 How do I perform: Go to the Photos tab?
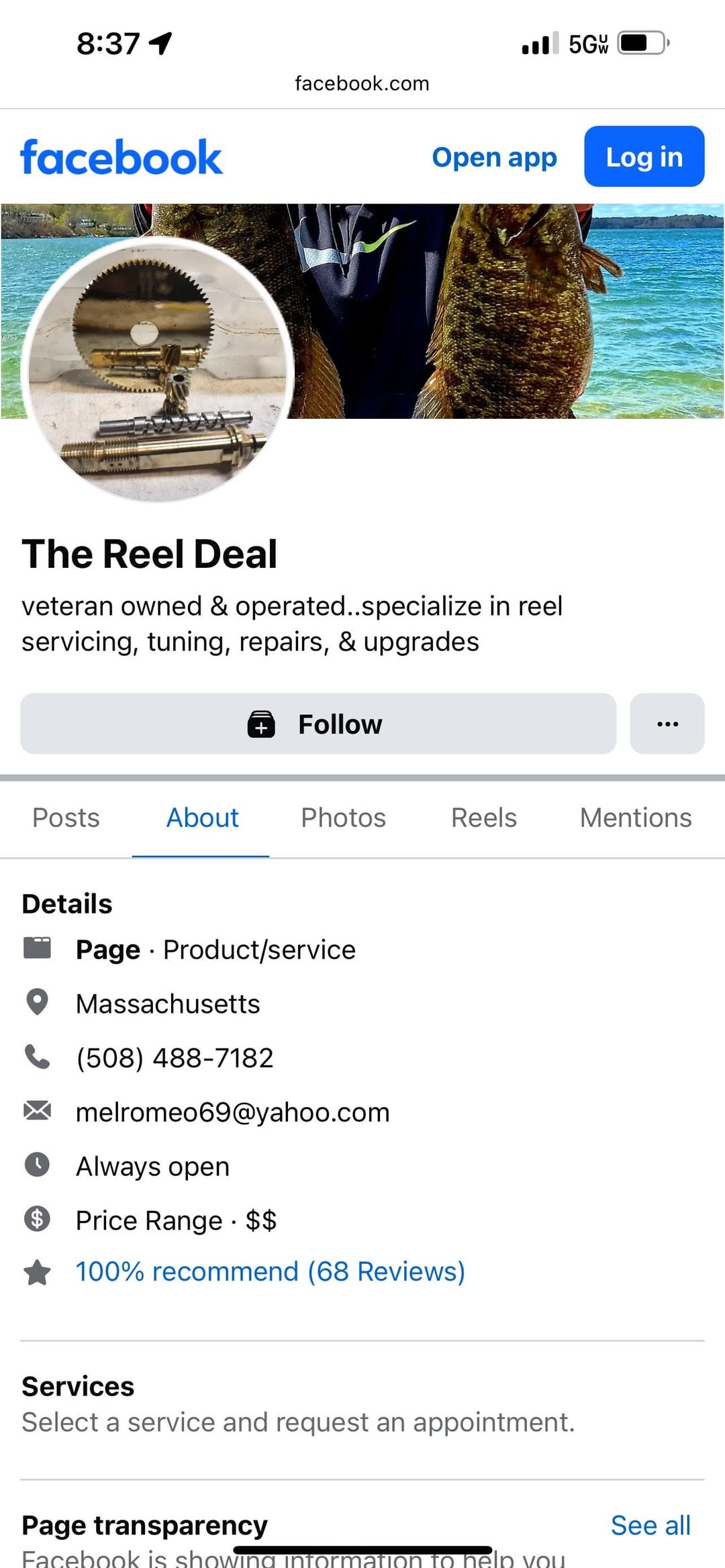[343, 818]
